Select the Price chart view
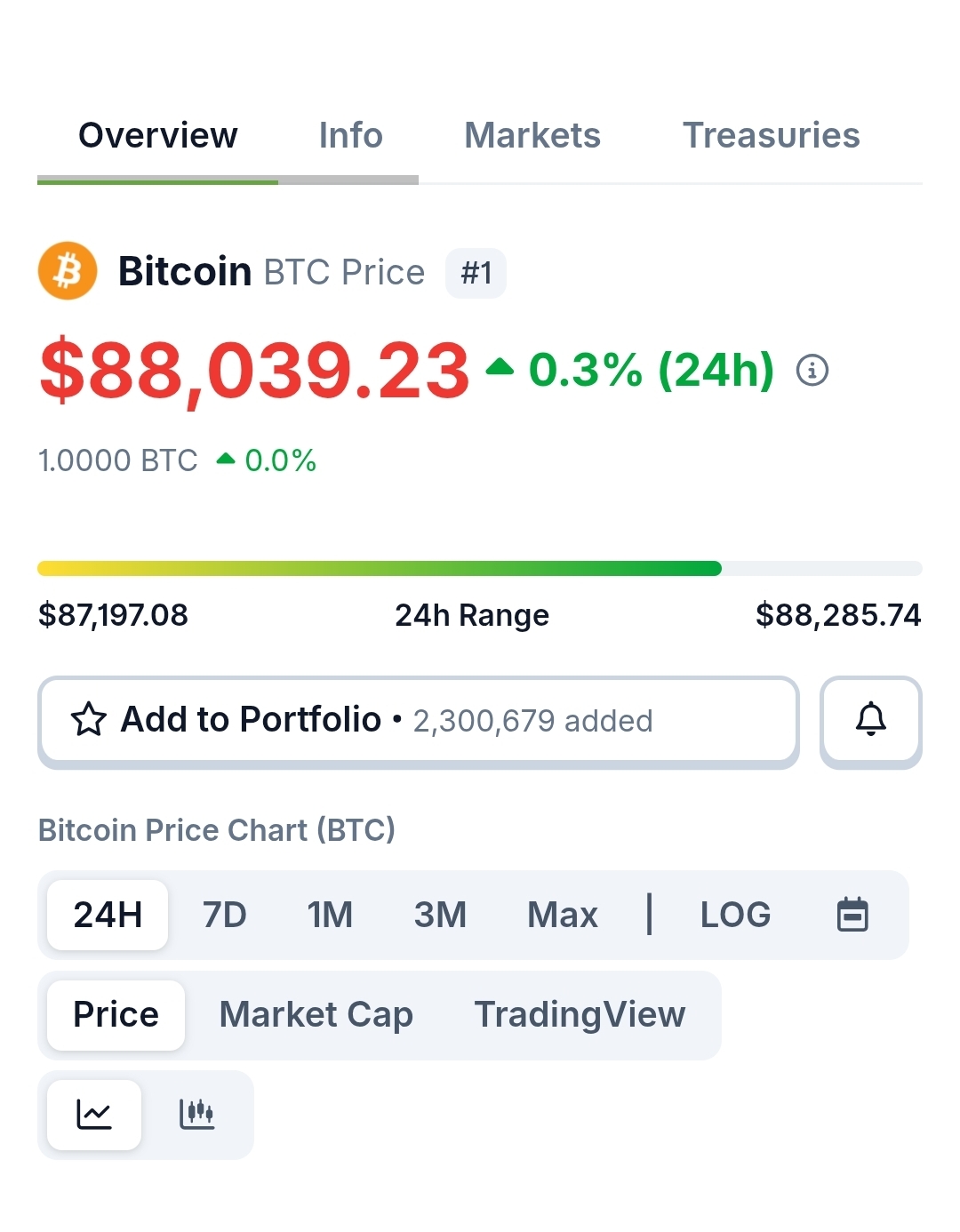The height and width of the screenshot is (1232, 960). coord(116,1015)
